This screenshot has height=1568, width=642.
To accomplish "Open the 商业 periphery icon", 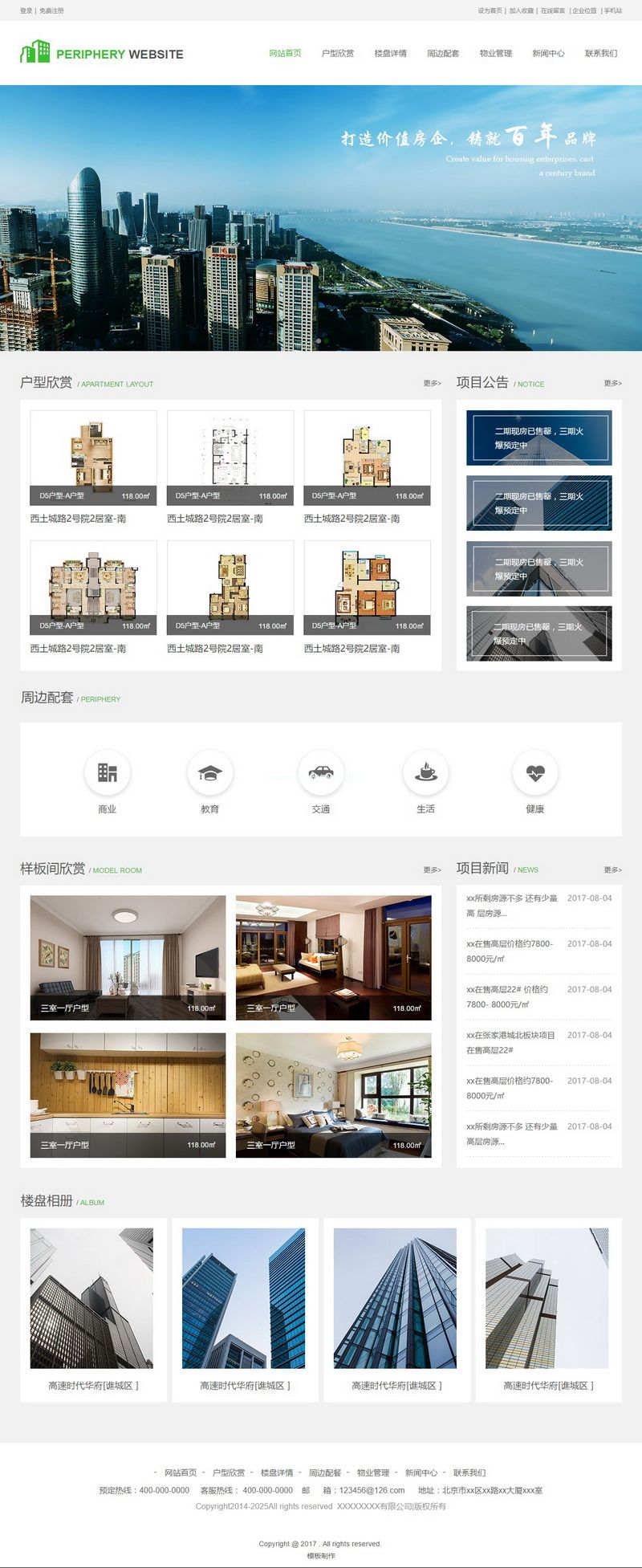I will click(x=107, y=772).
